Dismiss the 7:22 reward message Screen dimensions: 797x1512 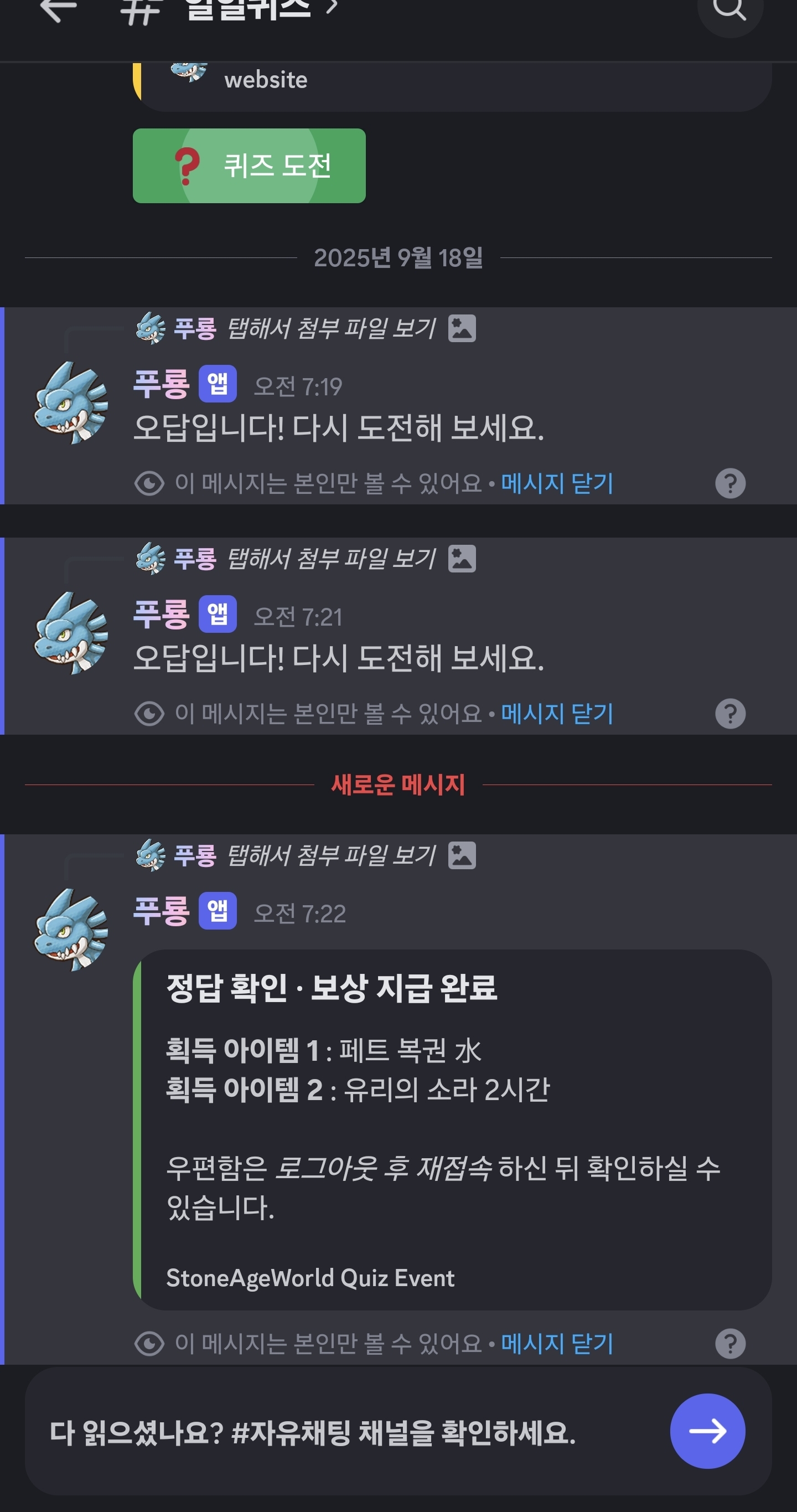click(x=556, y=1344)
